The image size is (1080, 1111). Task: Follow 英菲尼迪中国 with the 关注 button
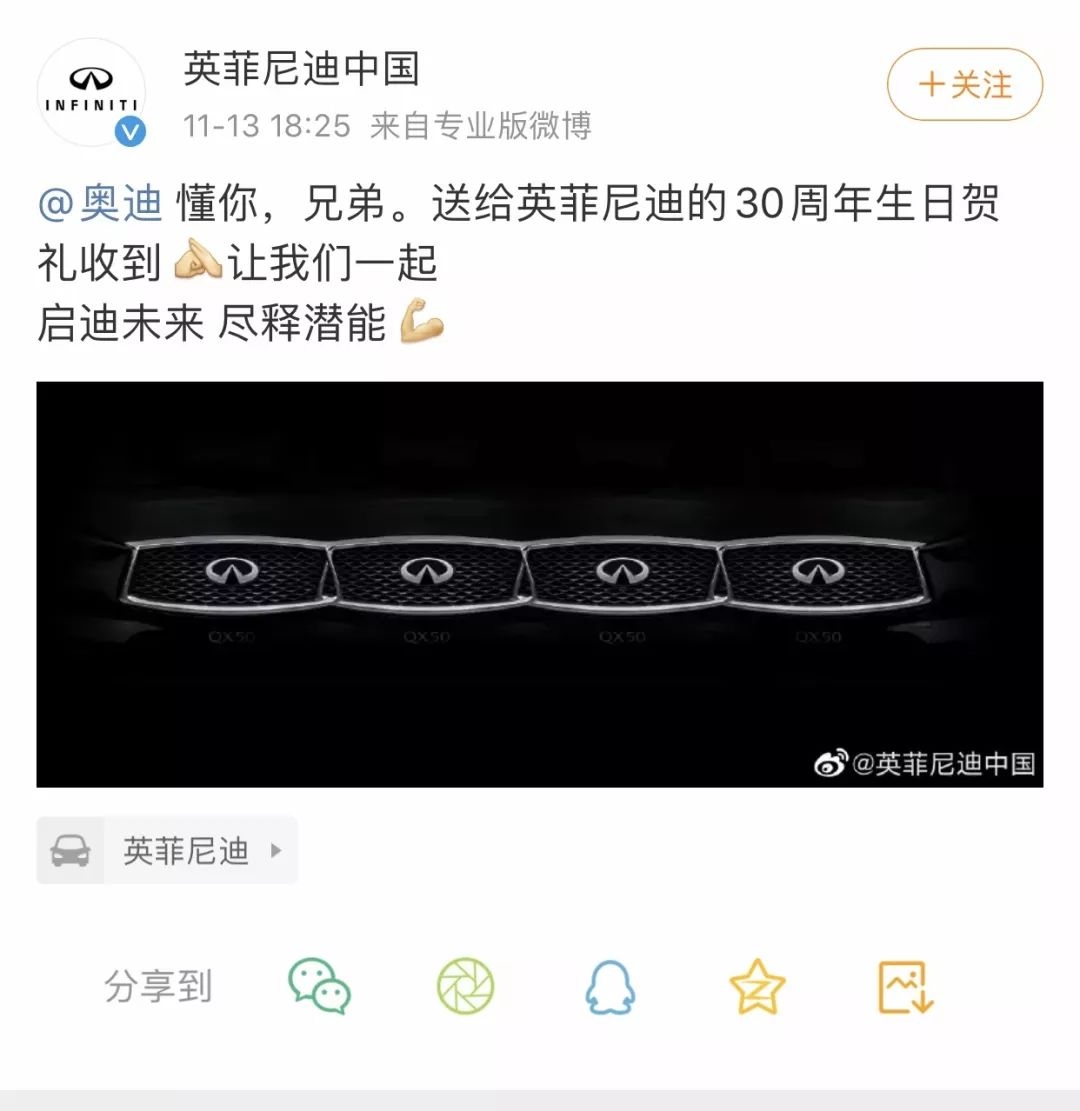[x=964, y=85]
